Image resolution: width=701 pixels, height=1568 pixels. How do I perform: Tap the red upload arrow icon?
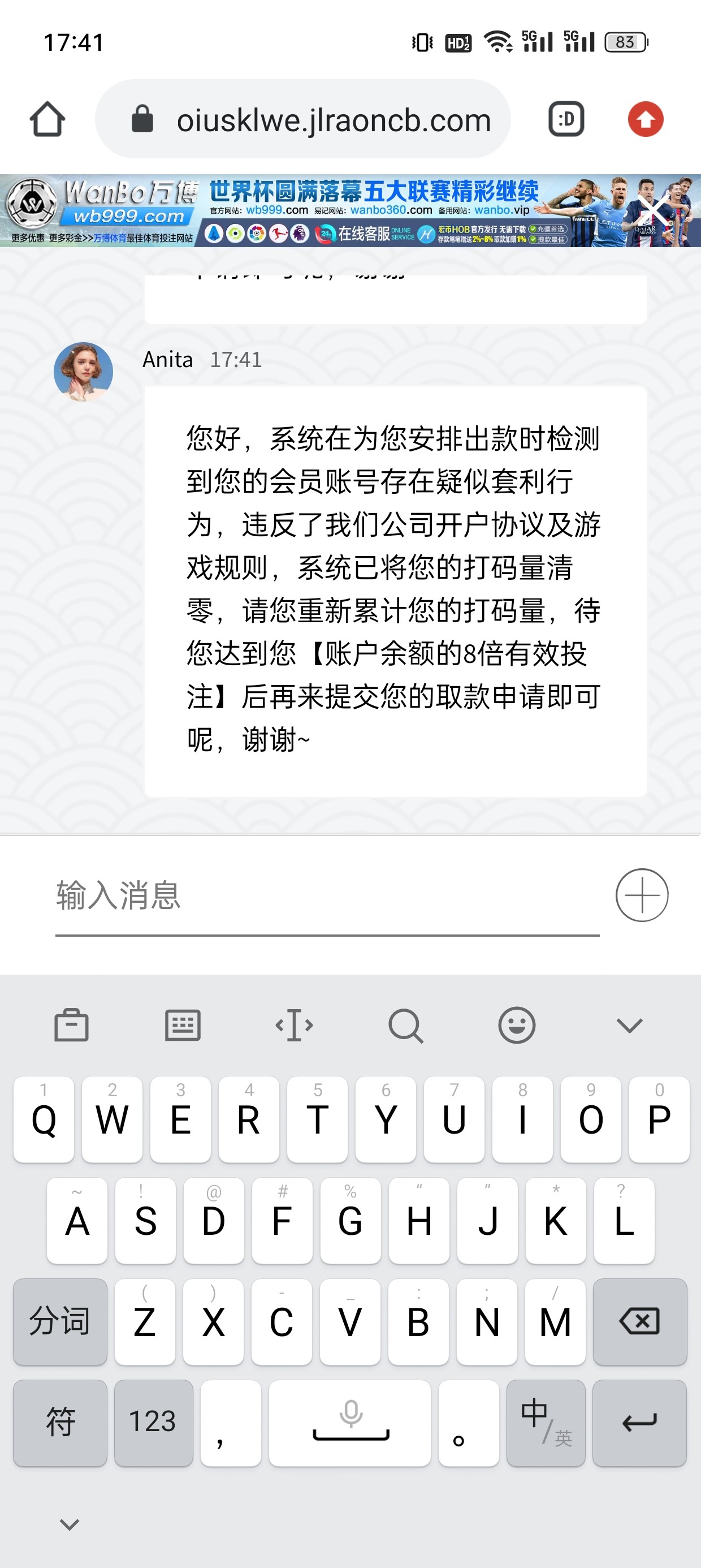click(645, 119)
